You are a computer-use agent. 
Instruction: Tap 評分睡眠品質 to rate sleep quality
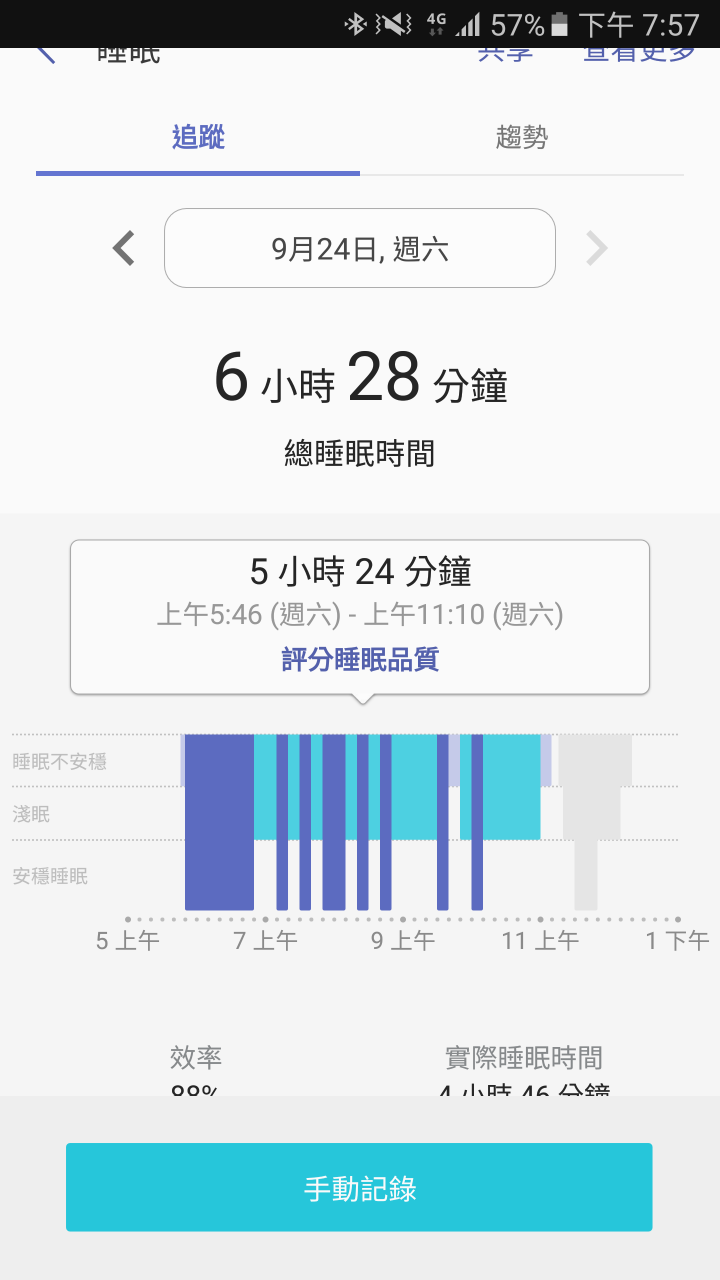pyautogui.click(x=360, y=659)
